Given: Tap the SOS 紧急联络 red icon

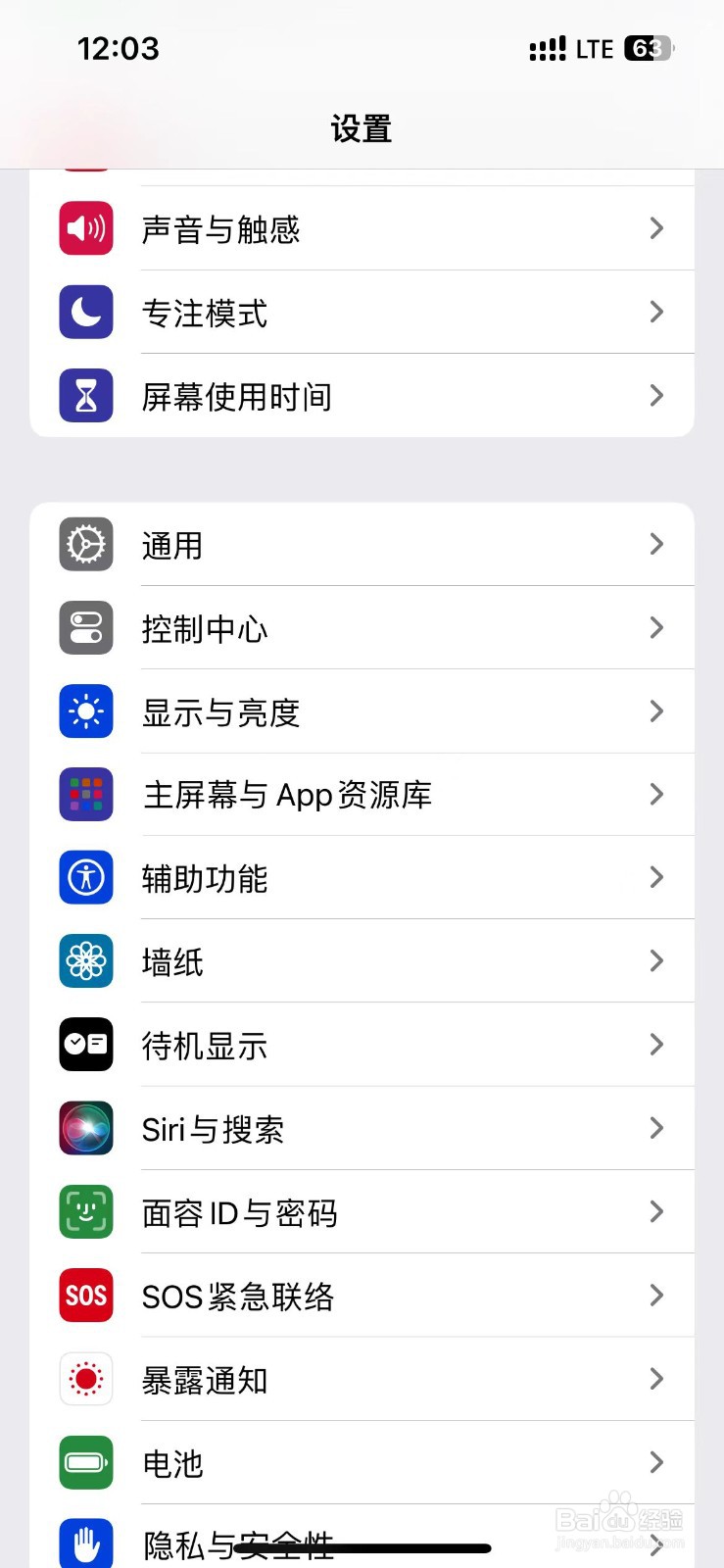Looking at the screenshot, I should [85, 1296].
